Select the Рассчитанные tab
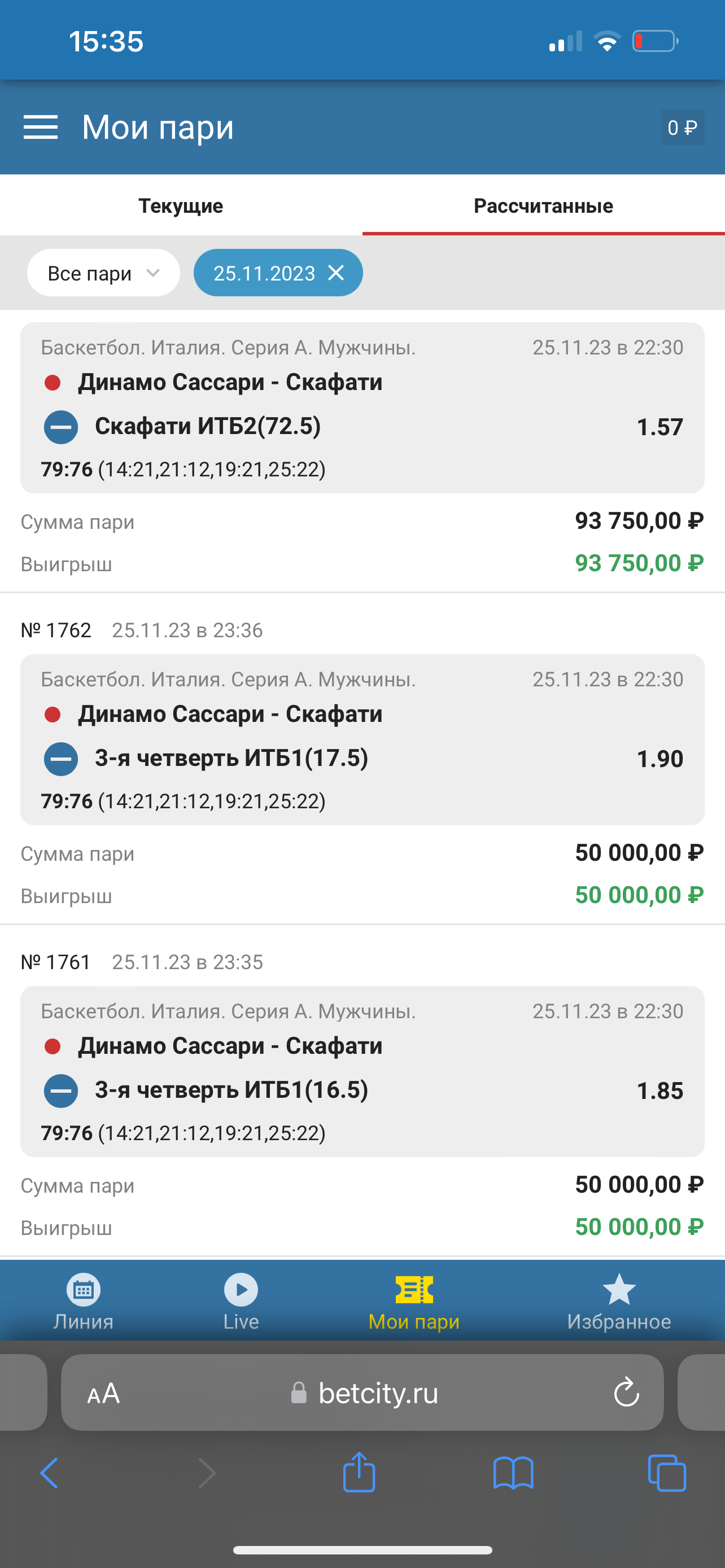This screenshot has width=725, height=1568. point(543,206)
